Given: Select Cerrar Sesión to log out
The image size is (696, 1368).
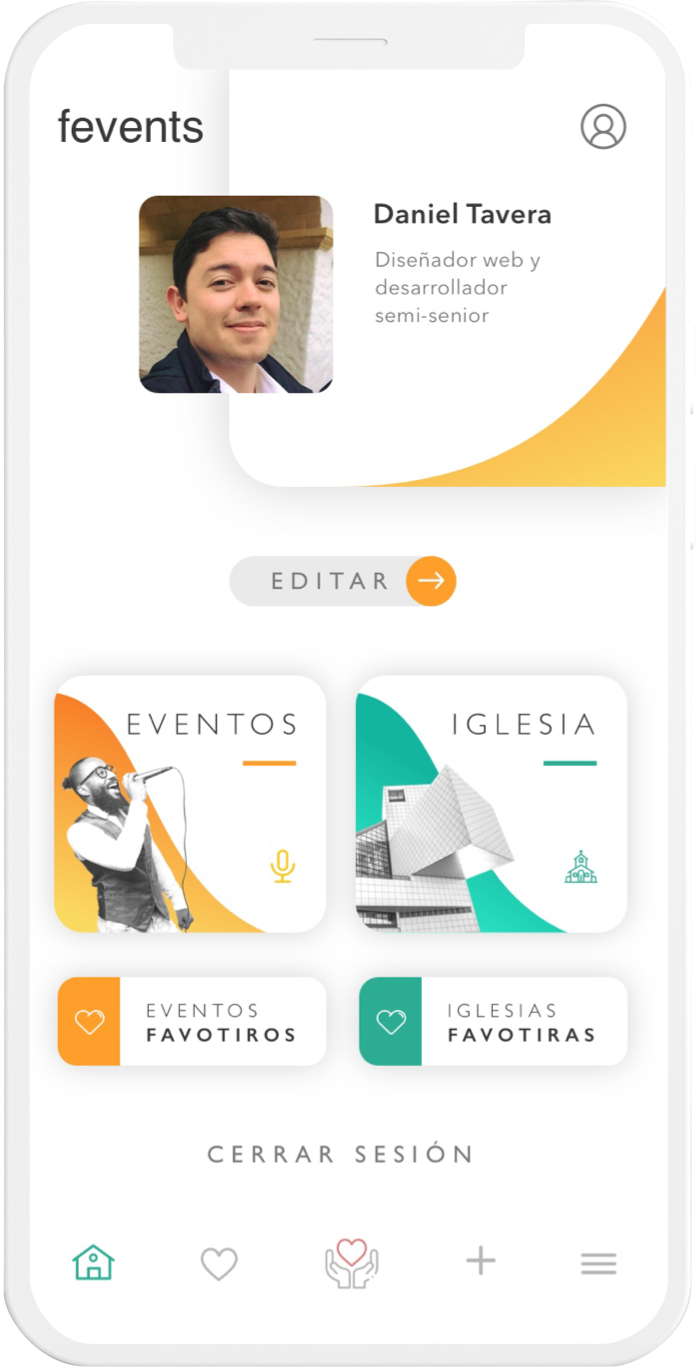Looking at the screenshot, I should pos(340,1154).
